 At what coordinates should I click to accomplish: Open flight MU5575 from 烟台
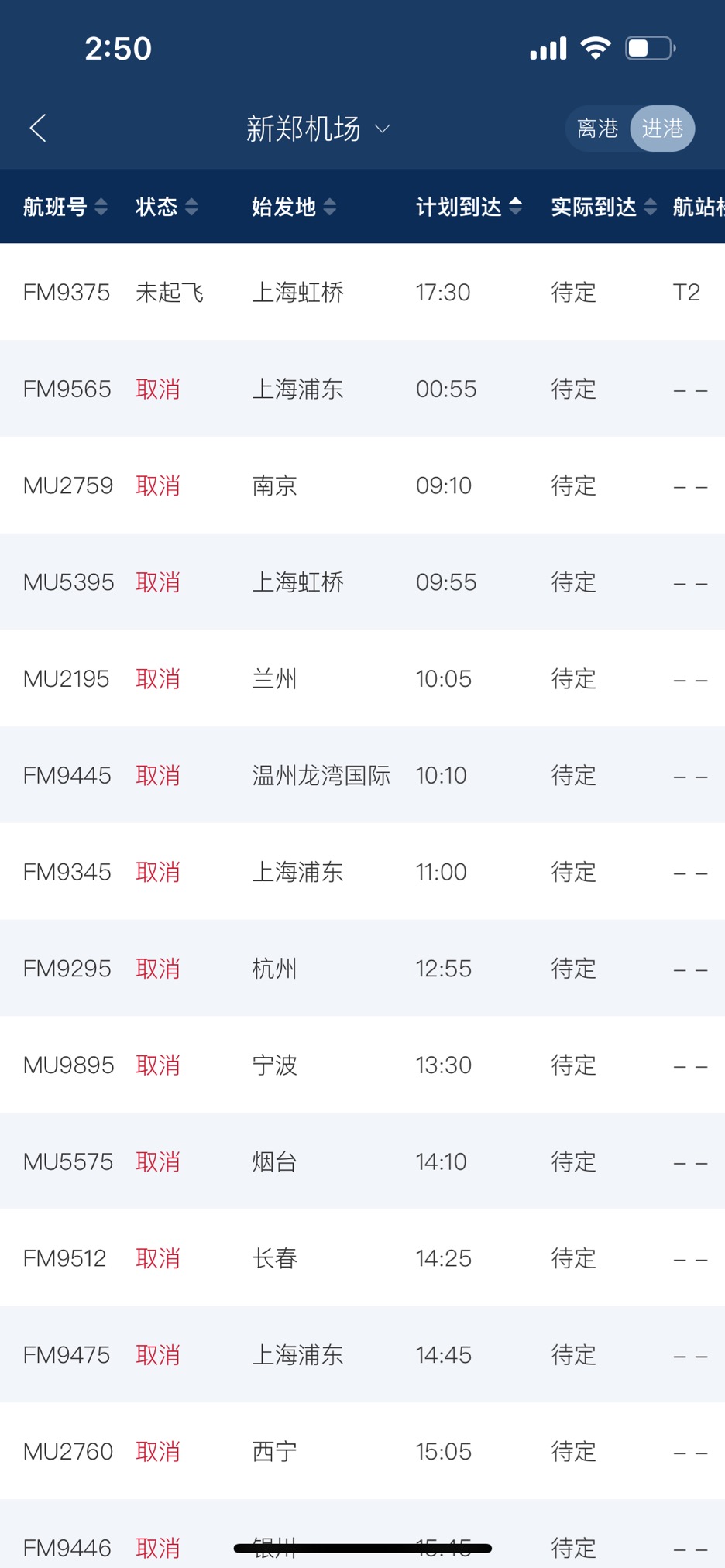362,1161
